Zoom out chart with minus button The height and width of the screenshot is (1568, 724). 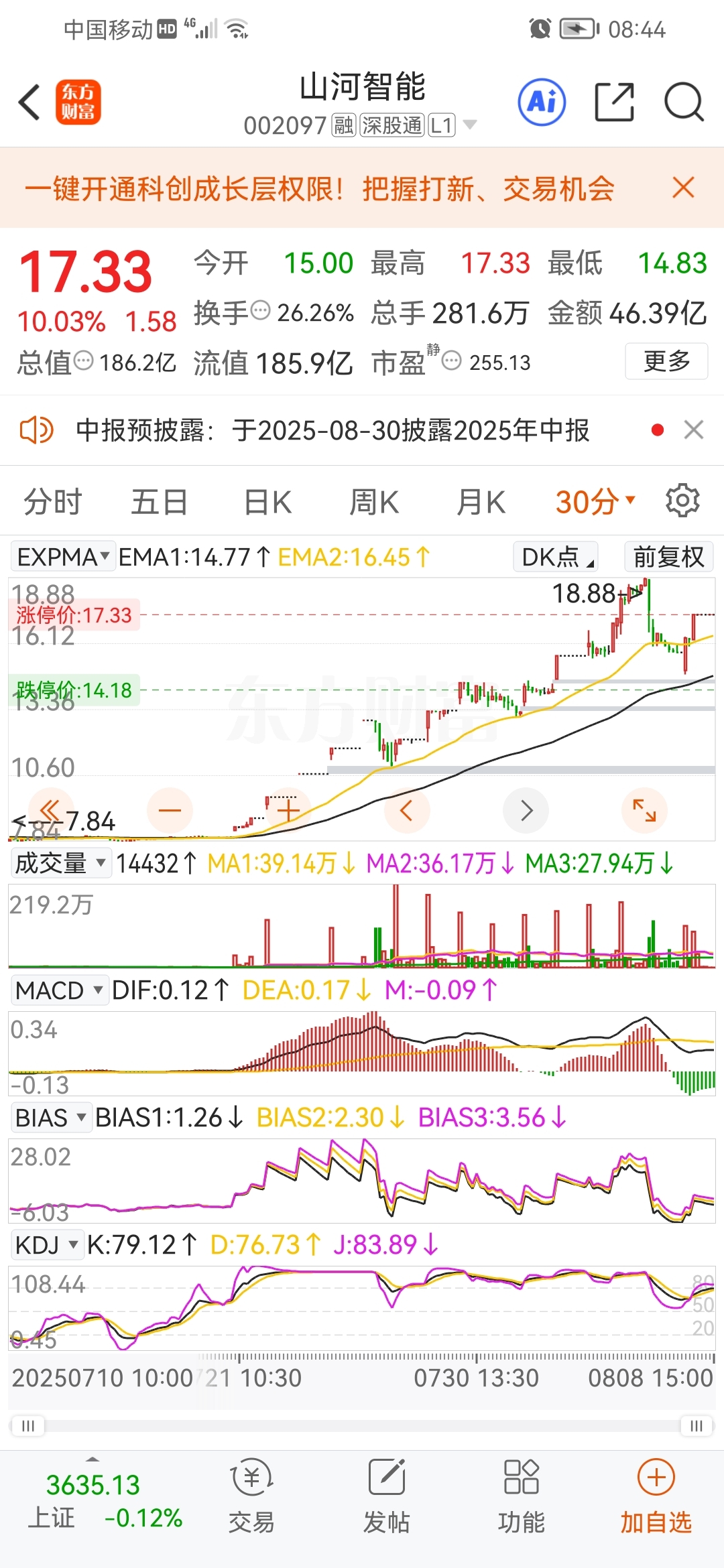coord(170,810)
